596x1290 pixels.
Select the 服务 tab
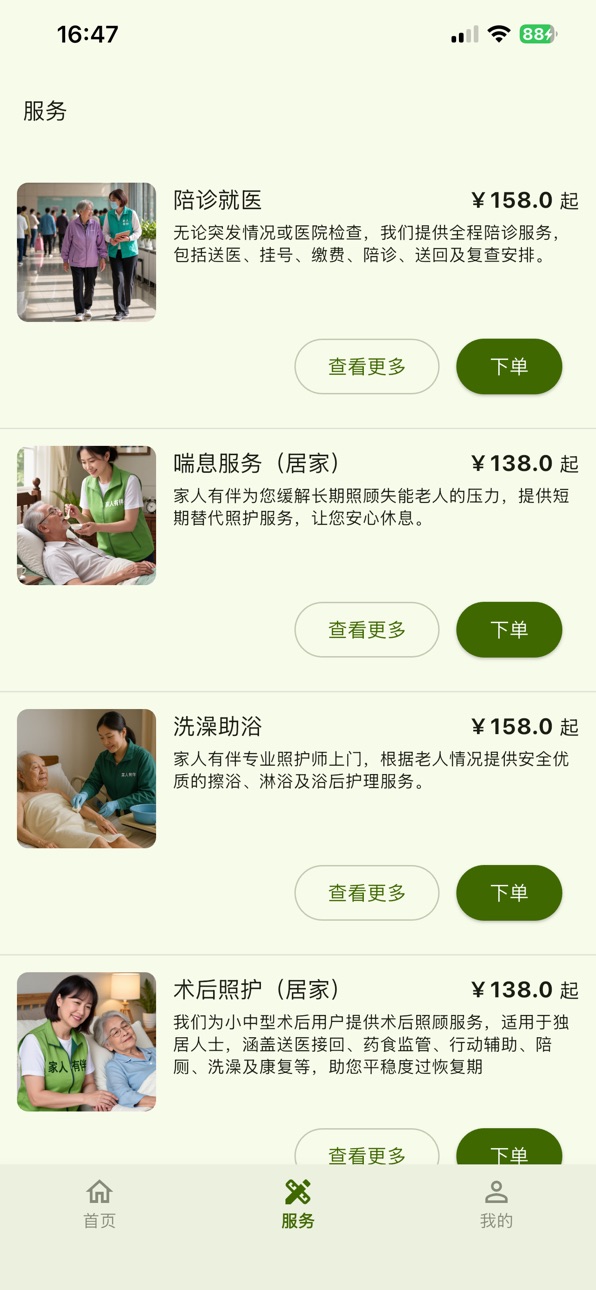[x=298, y=1204]
